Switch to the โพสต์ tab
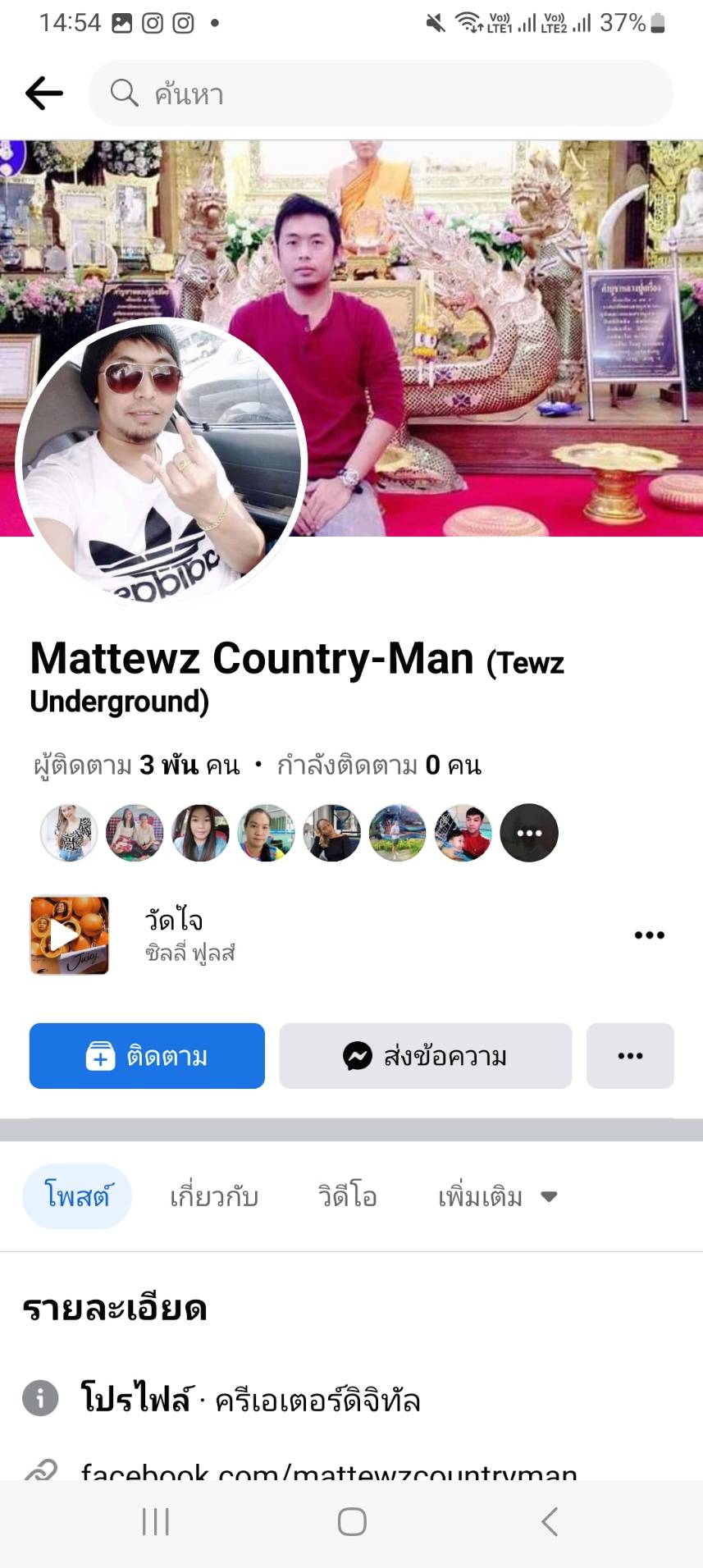 click(77, 1196)
